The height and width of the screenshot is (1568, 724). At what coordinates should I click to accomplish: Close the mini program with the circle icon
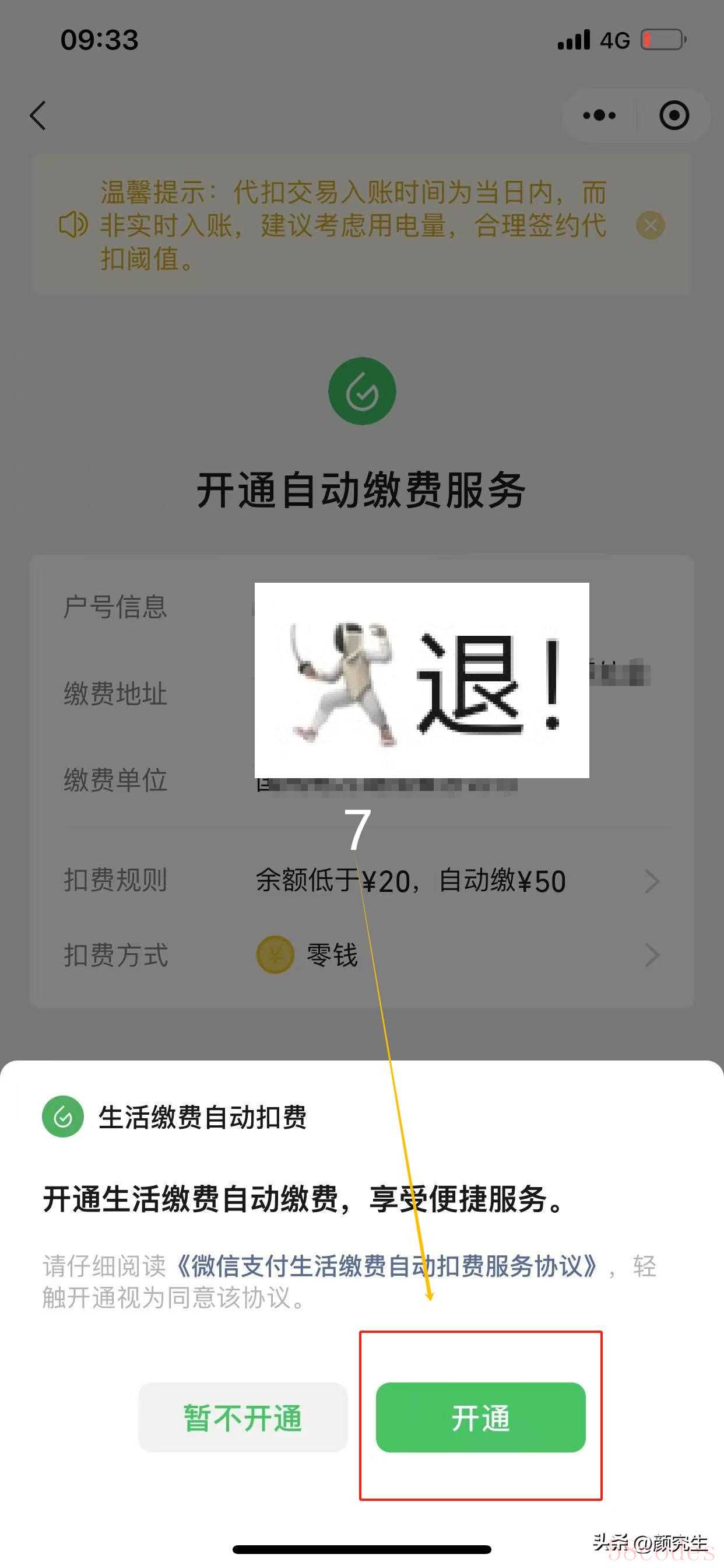(x=674, y=116)
